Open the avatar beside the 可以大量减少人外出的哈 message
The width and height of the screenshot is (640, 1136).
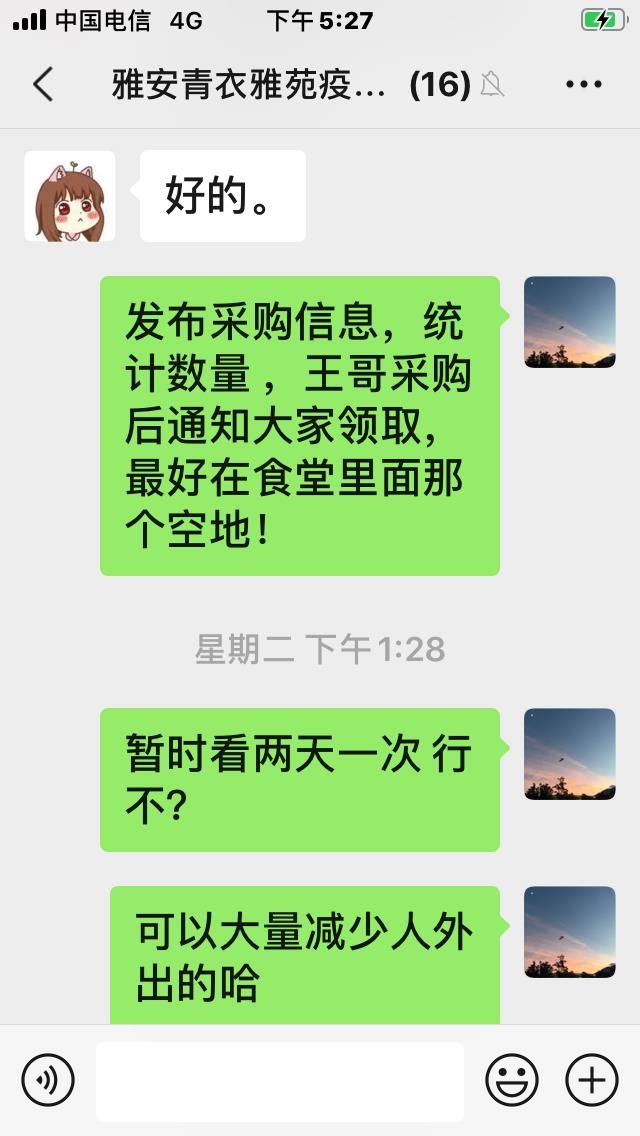click(x=570, y=932)
